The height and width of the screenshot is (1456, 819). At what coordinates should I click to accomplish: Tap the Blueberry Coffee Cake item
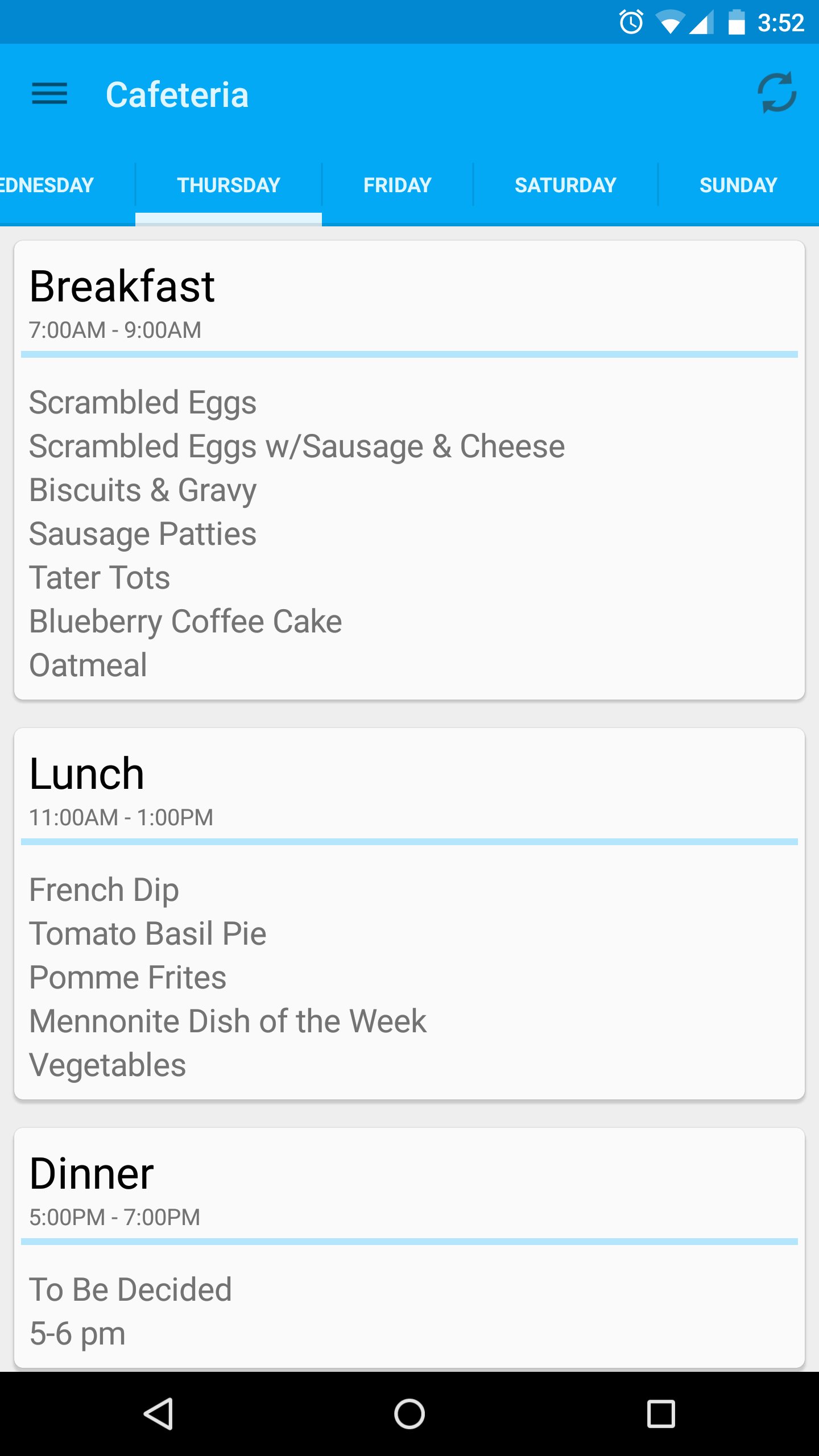(185, 621)
